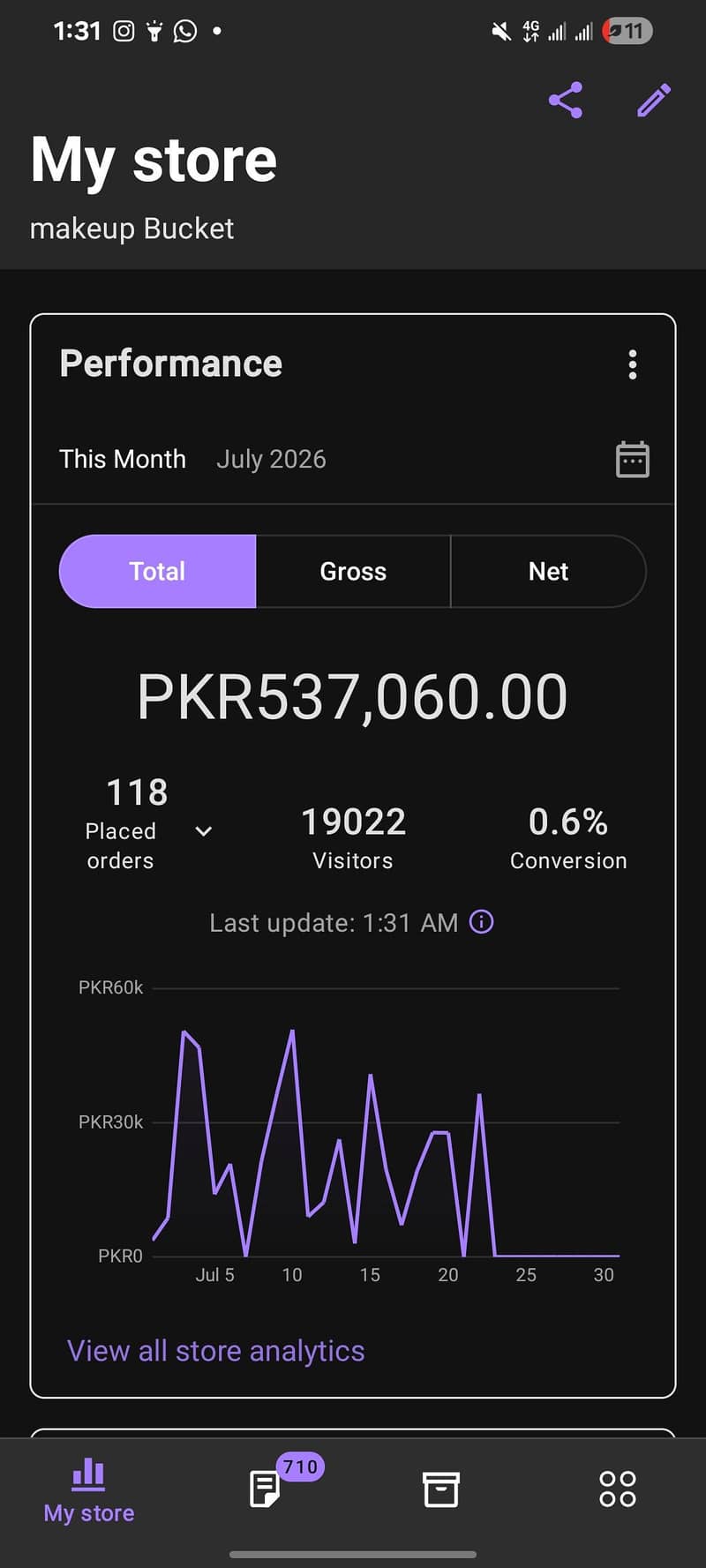Edit store details with the pencil icon

(x=654, y=101)
